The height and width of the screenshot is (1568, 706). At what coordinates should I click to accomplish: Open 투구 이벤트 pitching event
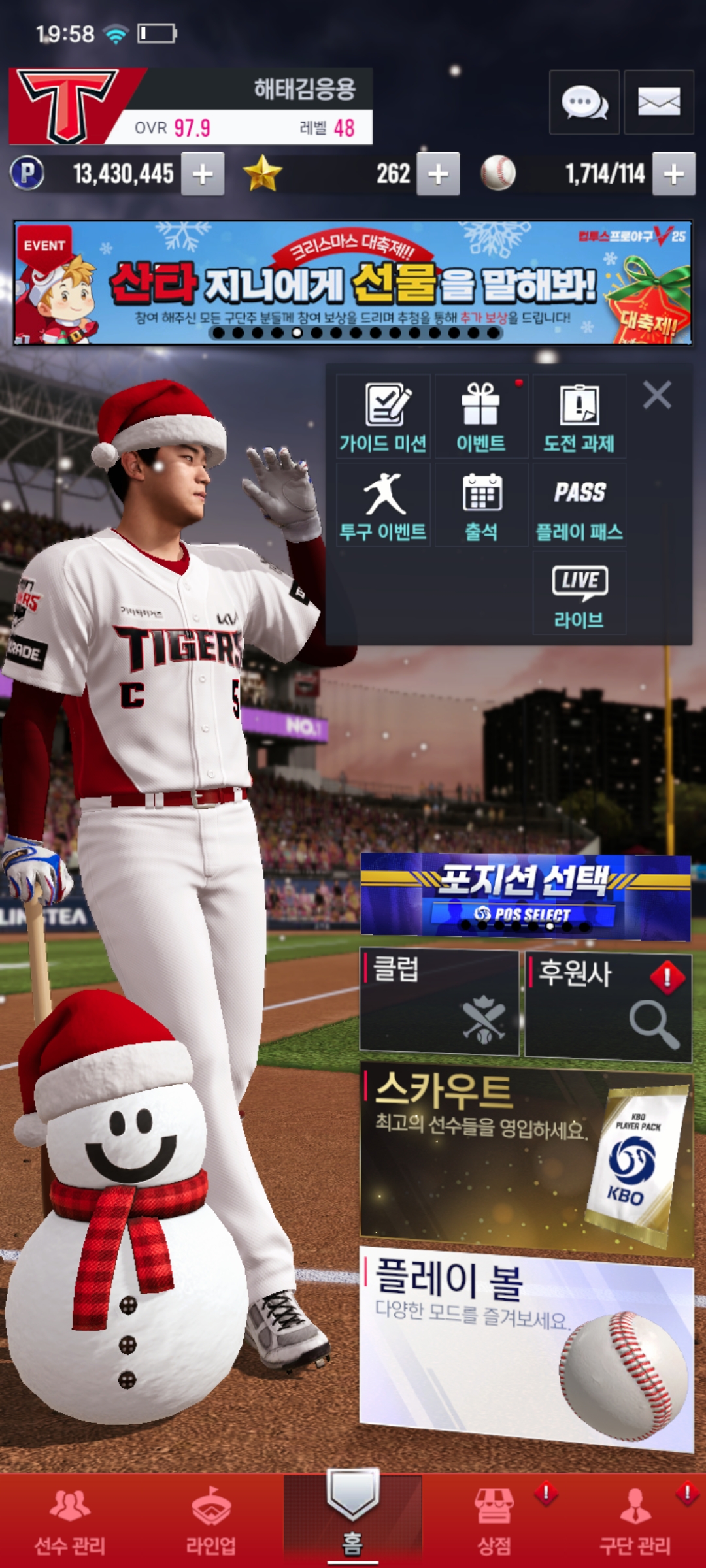pyautogui.click(x=383, y=505)
